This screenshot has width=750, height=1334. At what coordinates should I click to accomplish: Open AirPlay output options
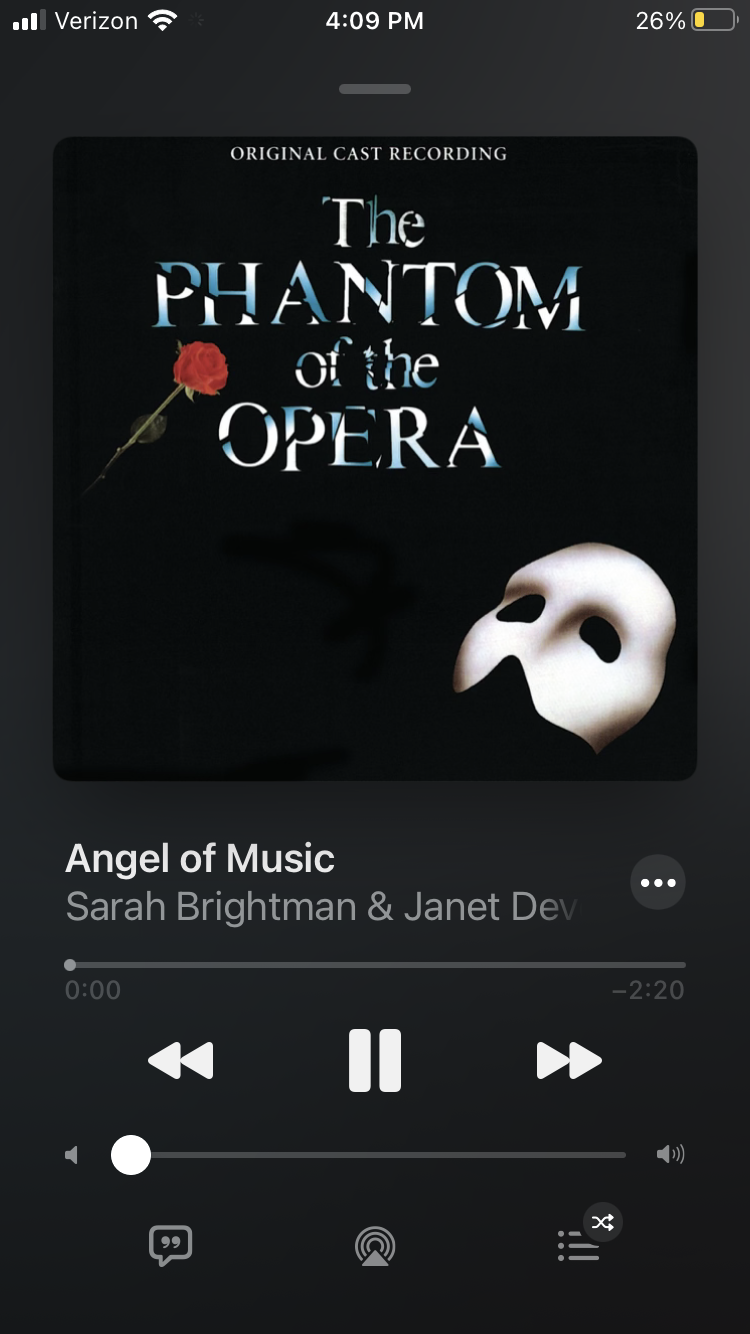[x=375, y=1246]
